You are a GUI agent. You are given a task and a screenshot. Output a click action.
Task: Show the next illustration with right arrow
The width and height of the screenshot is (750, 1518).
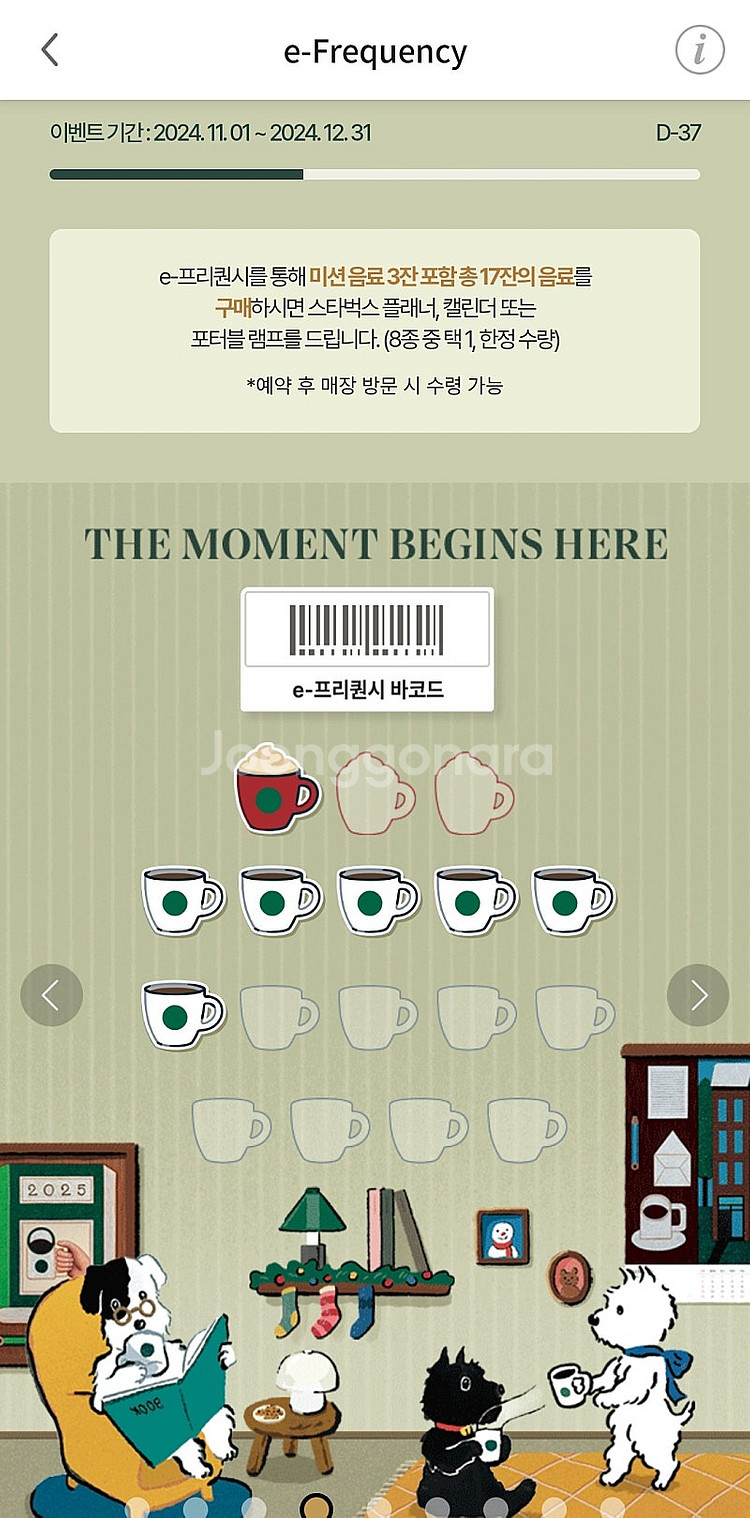pyautogui.click(x=698, y=995)
